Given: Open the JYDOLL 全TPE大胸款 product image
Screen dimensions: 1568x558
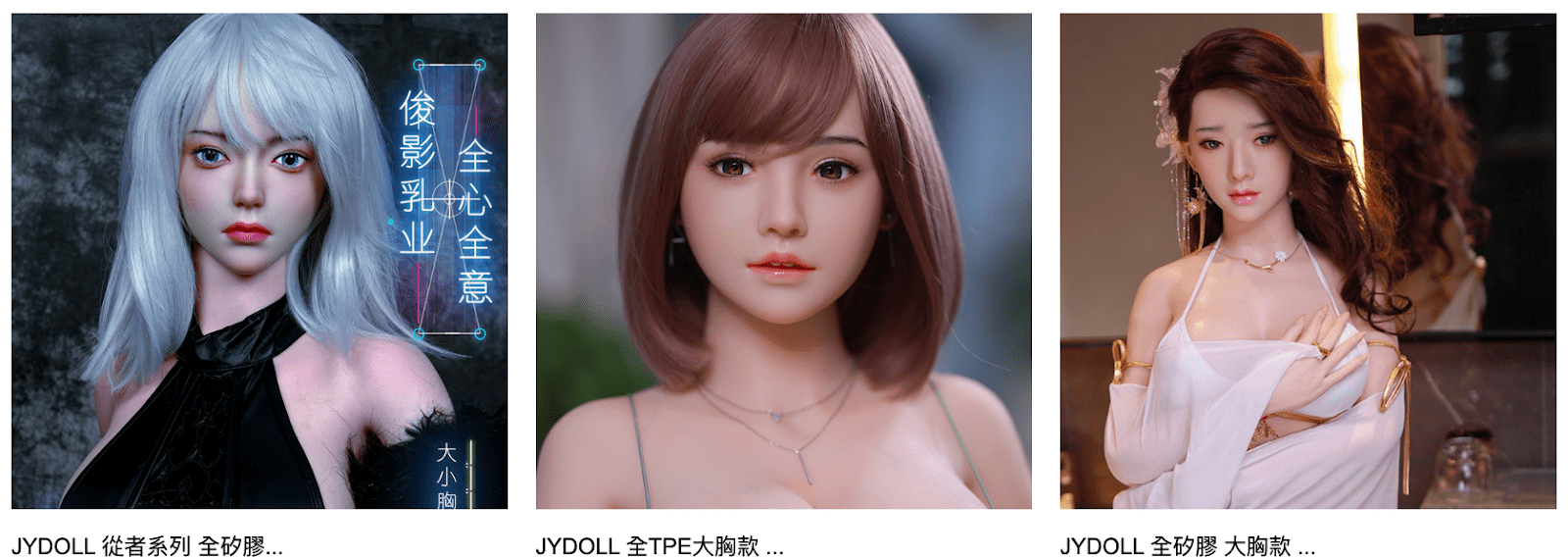Looking at the screenshot, I should tap(783, 261).
